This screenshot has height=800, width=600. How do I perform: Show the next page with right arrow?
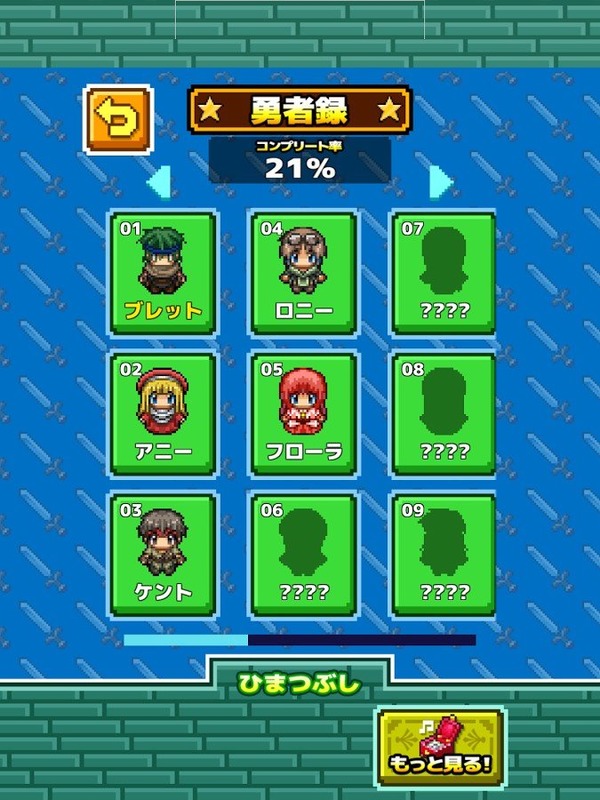coord(440,181)
